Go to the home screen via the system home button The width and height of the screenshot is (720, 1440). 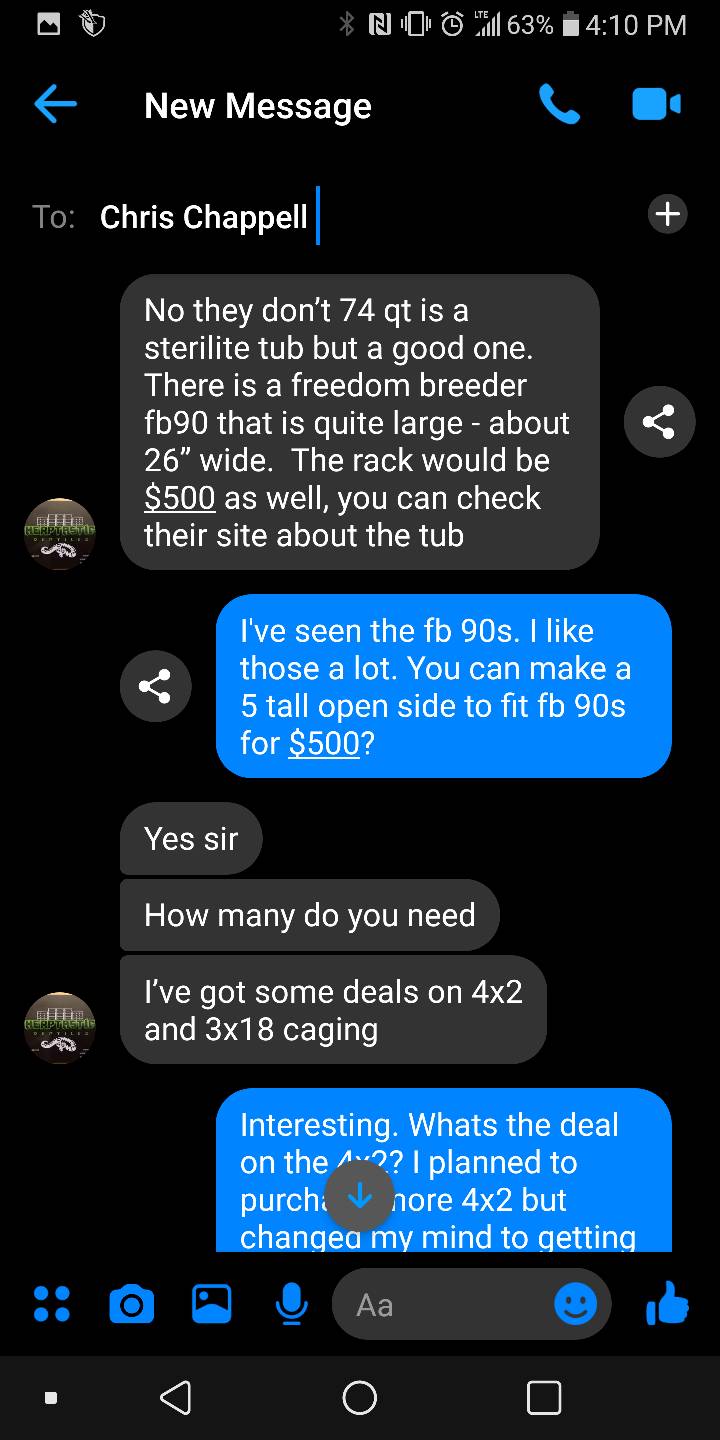tap(359, 1397)
